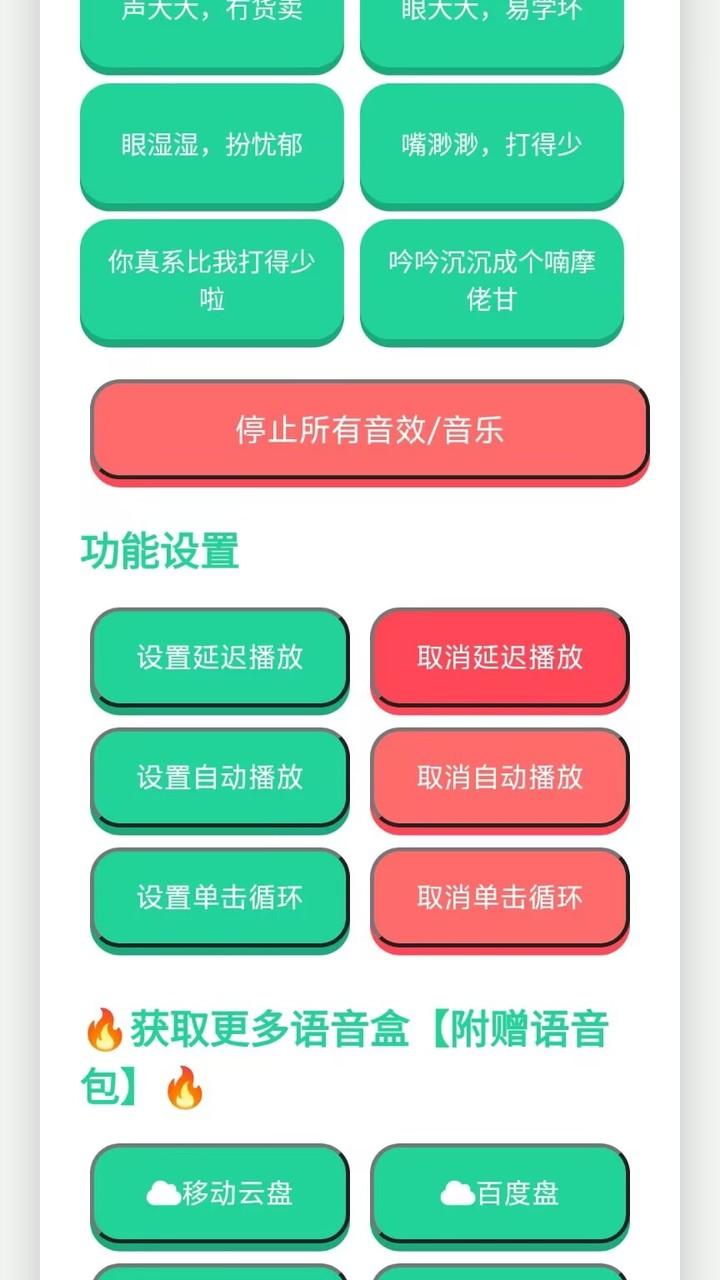Cancel delayed playback via 取消延迟播放

pos(500,657)
